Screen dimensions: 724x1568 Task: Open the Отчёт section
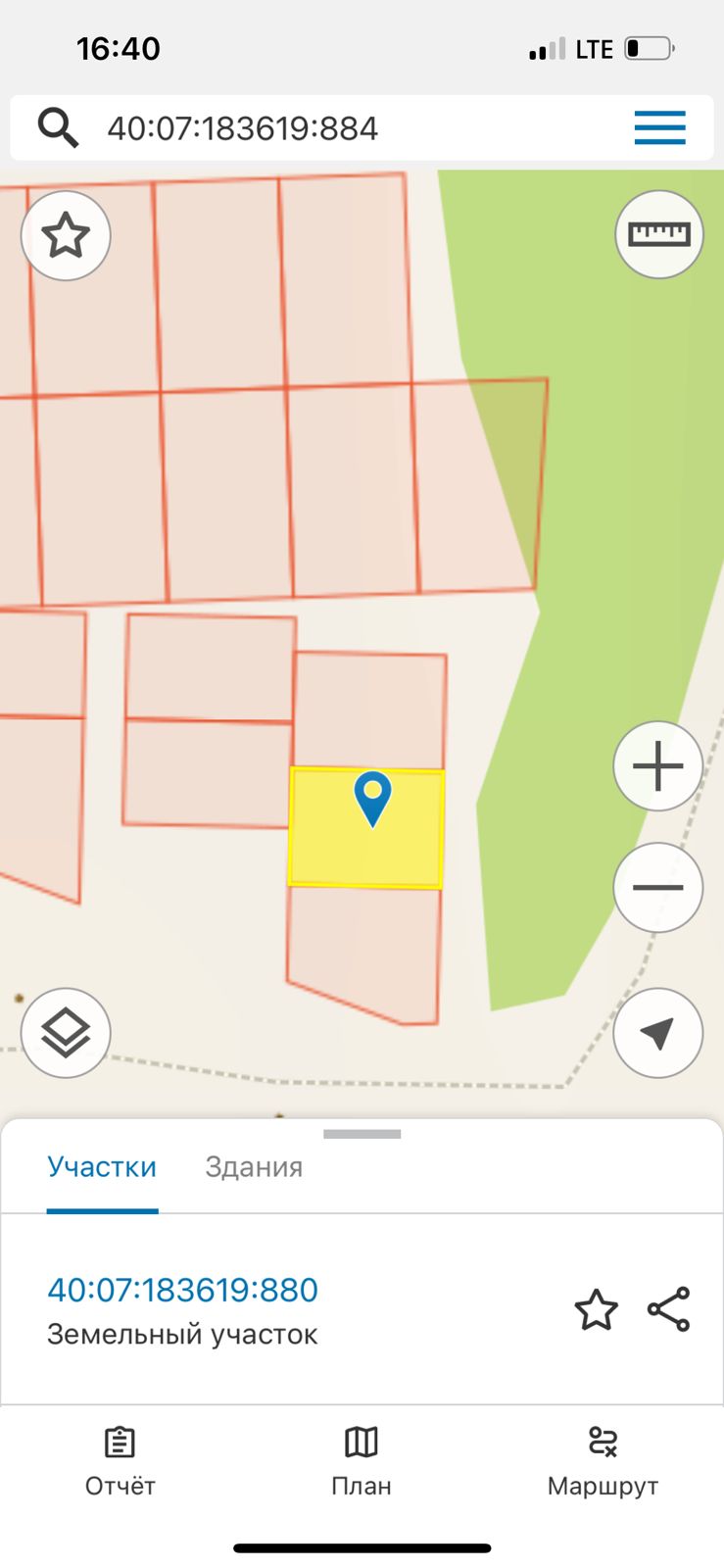(x=121, y=1461)
